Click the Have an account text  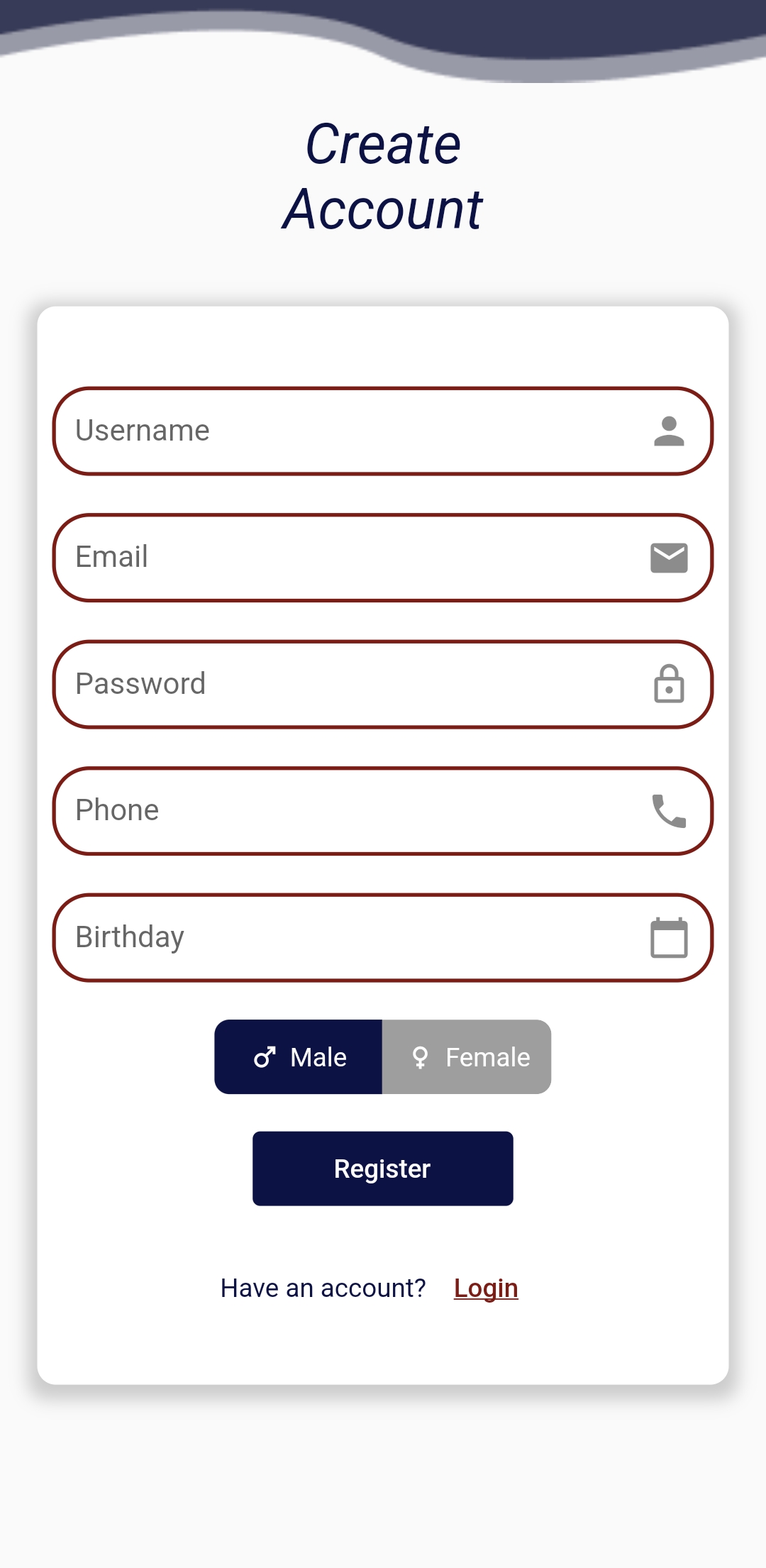coord(323,1288)
